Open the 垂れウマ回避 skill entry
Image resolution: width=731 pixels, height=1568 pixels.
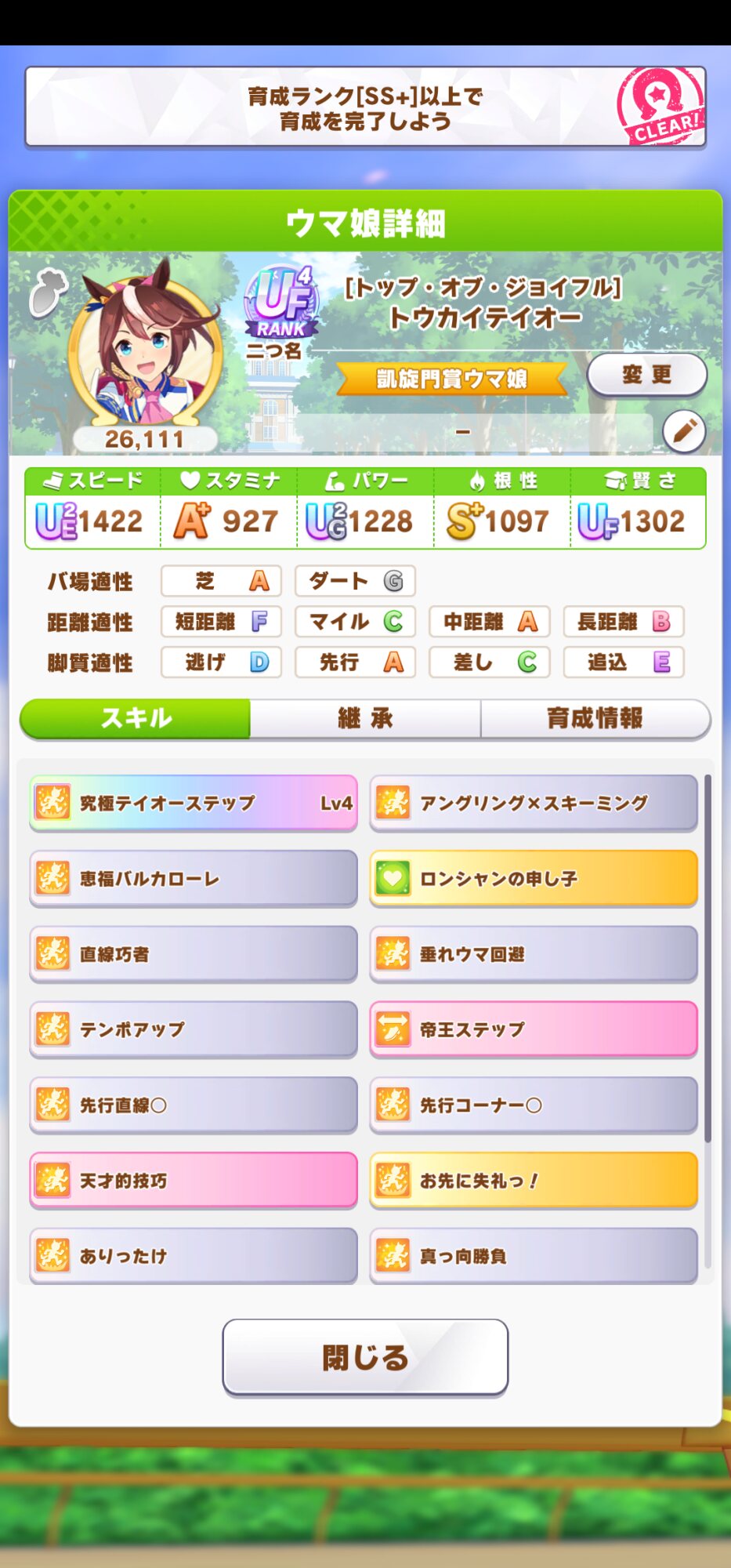coord(534,953)
